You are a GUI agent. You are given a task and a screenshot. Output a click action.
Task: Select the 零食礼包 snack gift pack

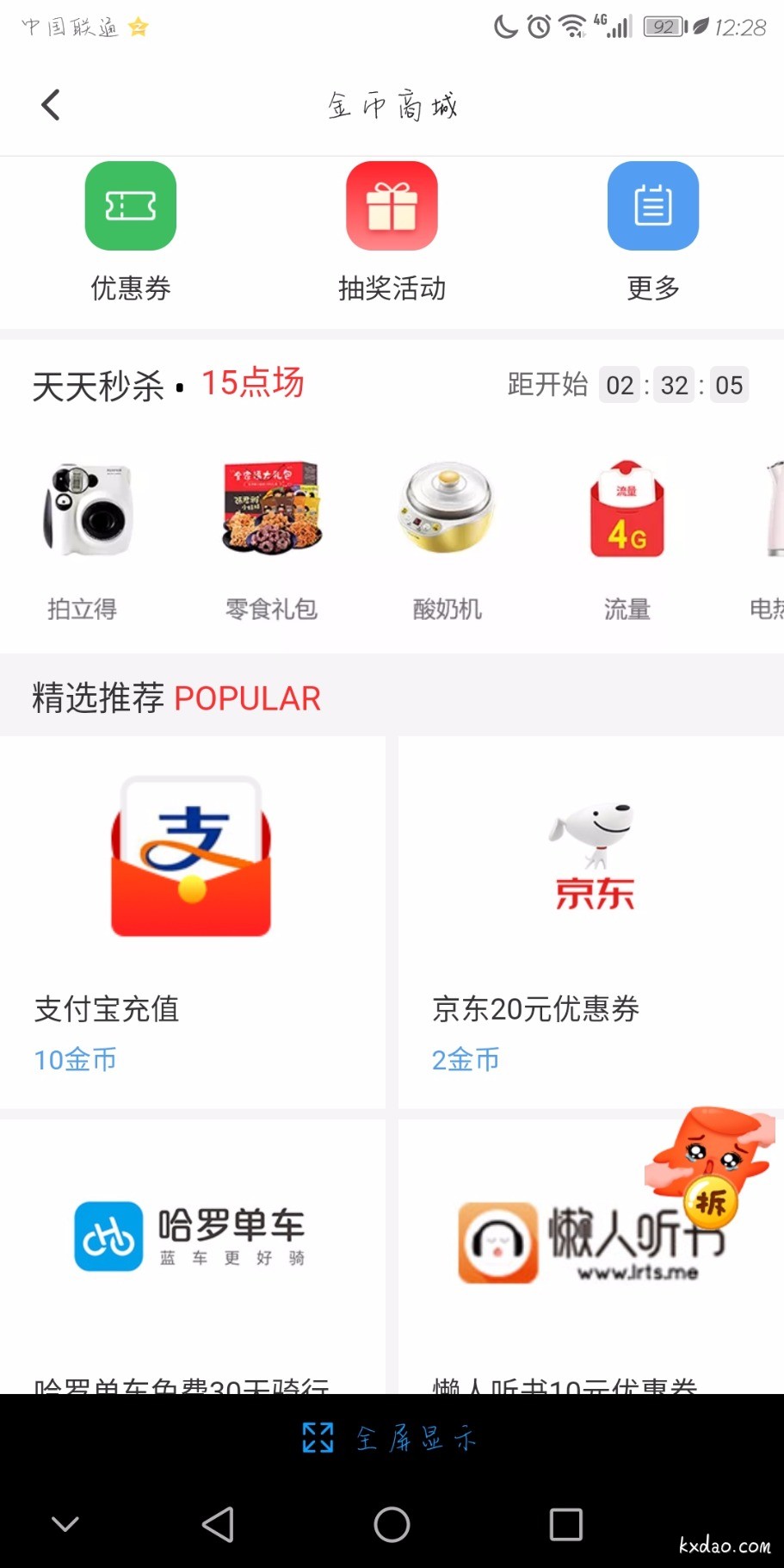pos(270,510)
